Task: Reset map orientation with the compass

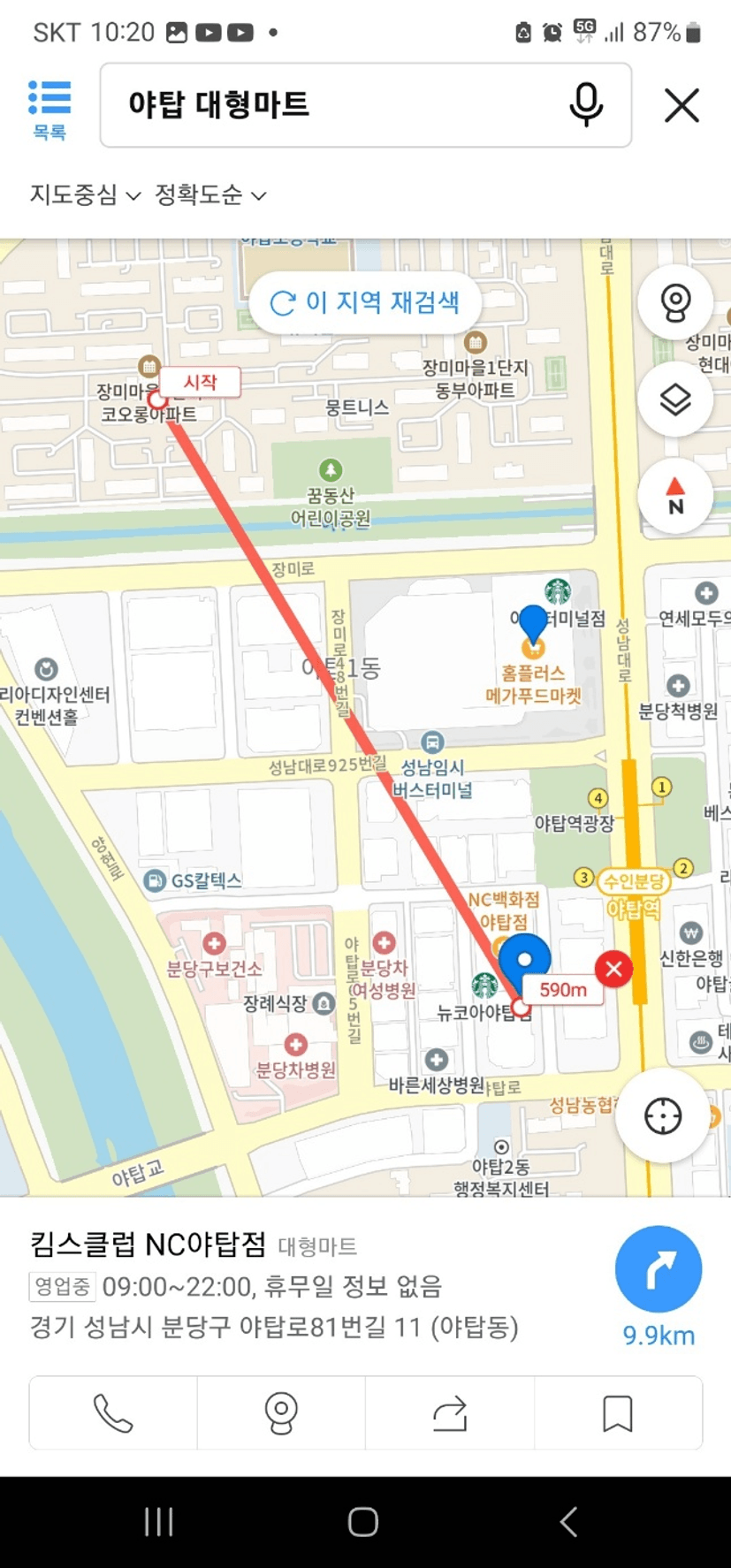Action: 675,496
